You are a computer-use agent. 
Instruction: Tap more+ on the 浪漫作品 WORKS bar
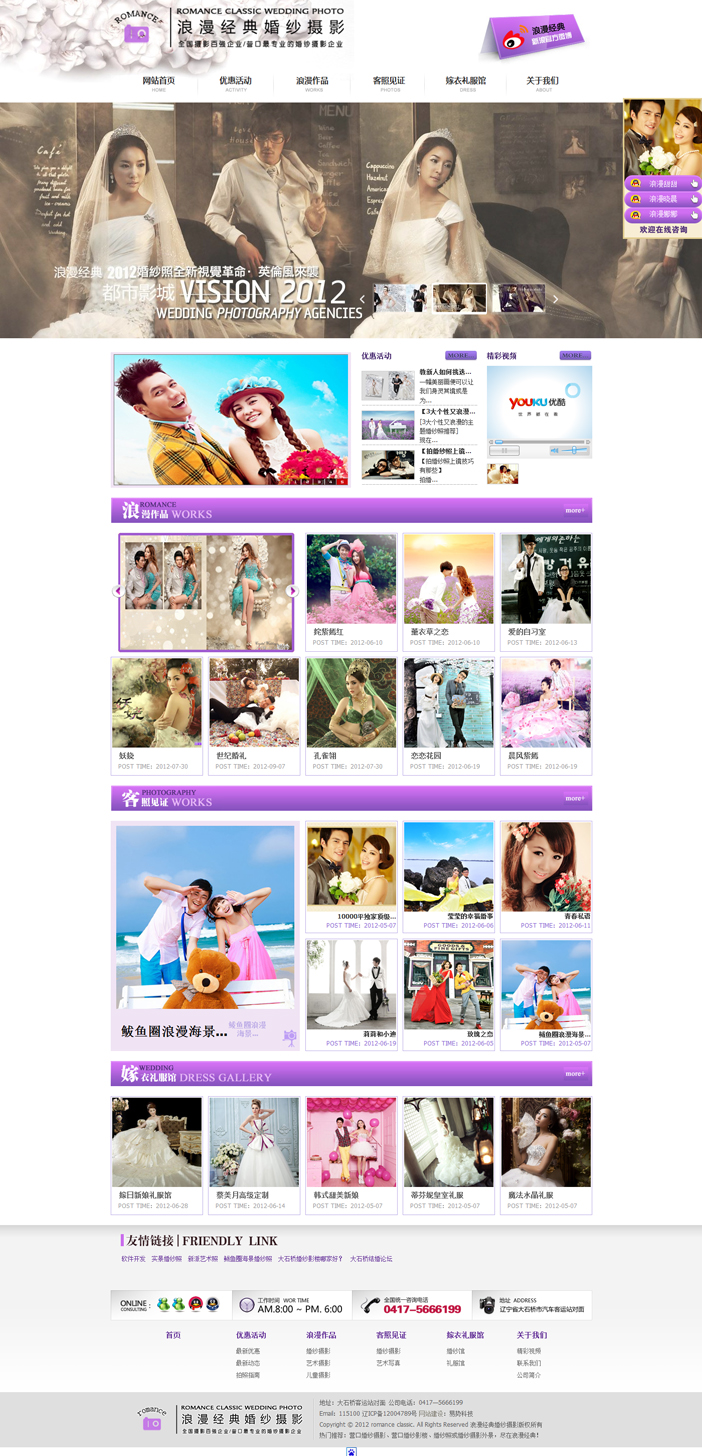575,510
